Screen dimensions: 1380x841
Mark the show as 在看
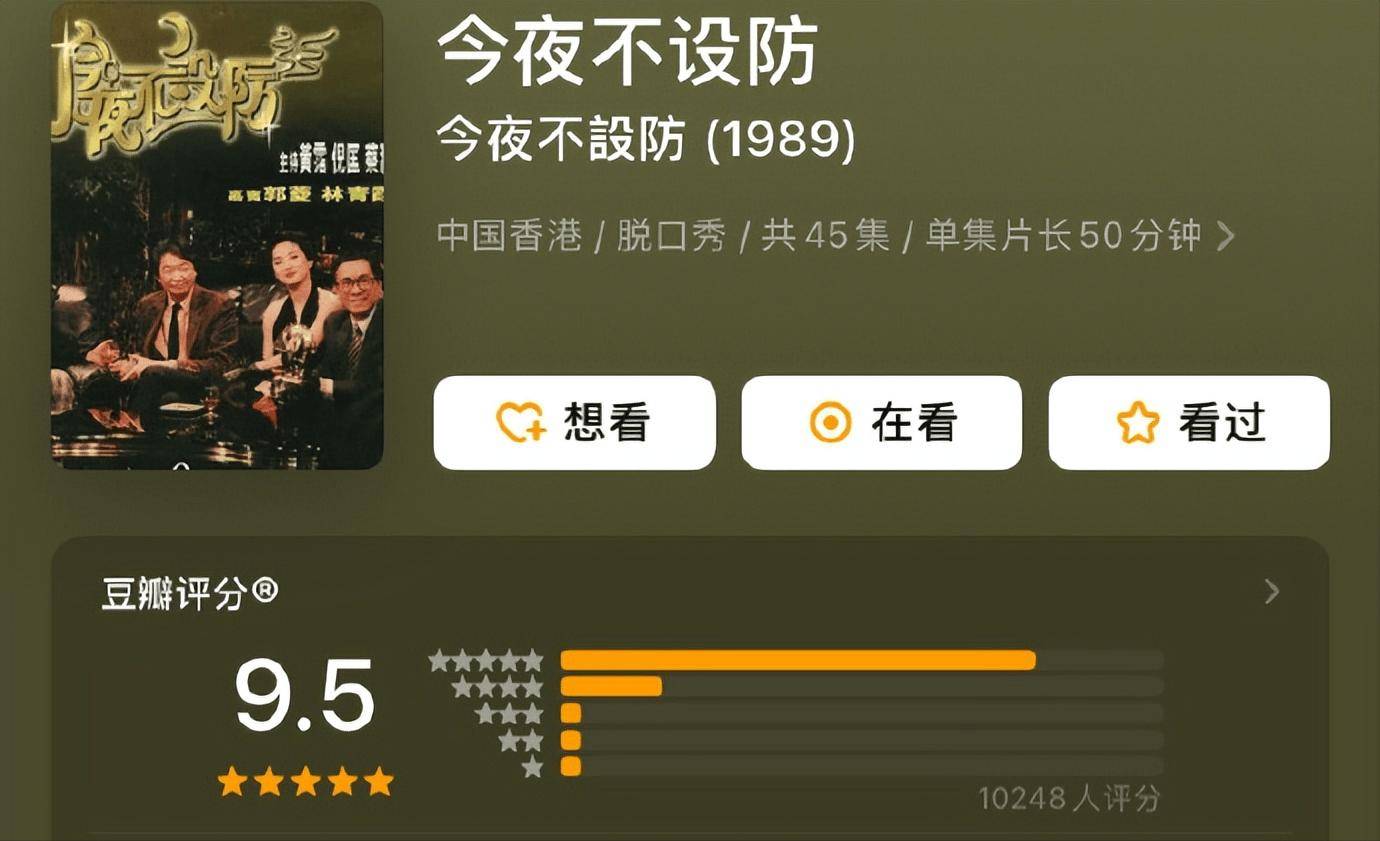(x=881, y=423)
